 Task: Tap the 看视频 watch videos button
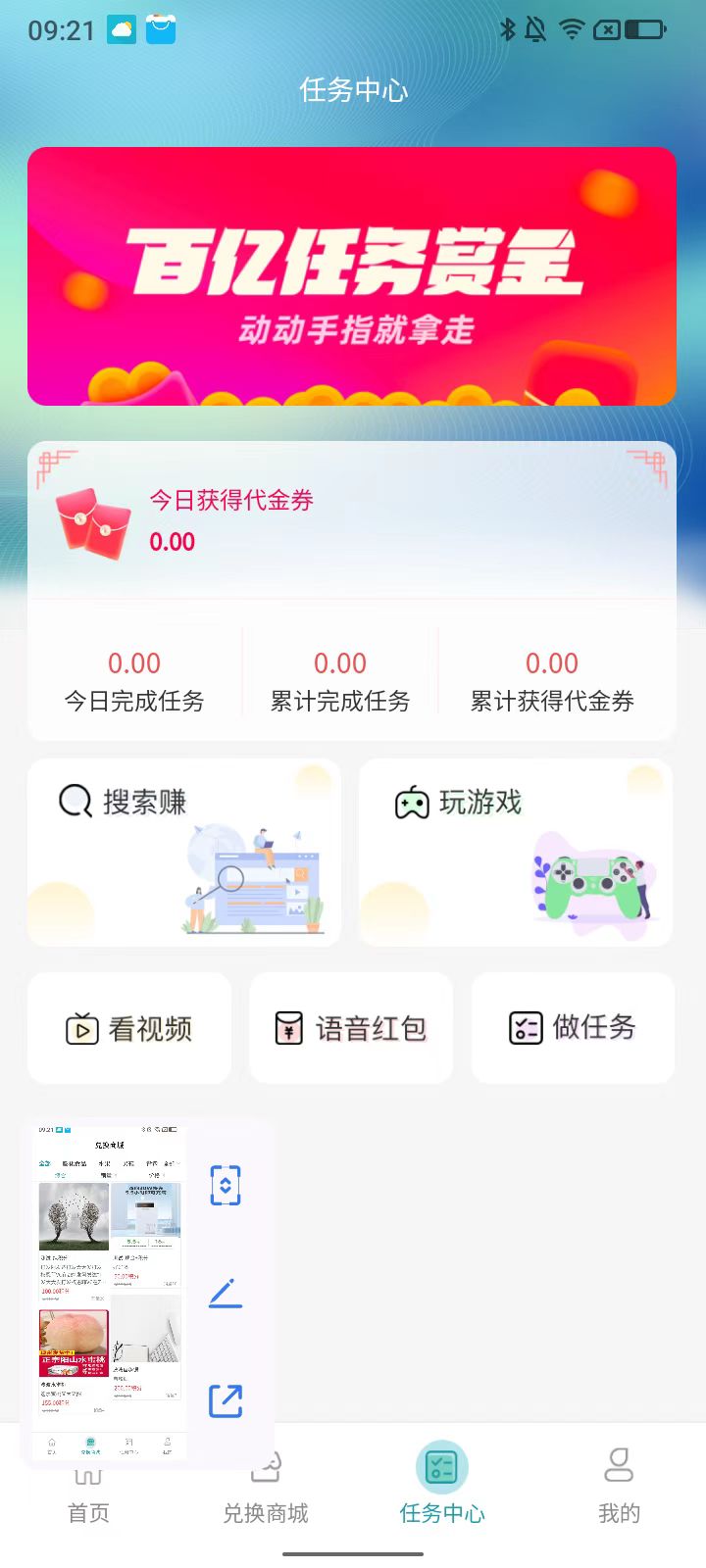tap(129, 1028)
